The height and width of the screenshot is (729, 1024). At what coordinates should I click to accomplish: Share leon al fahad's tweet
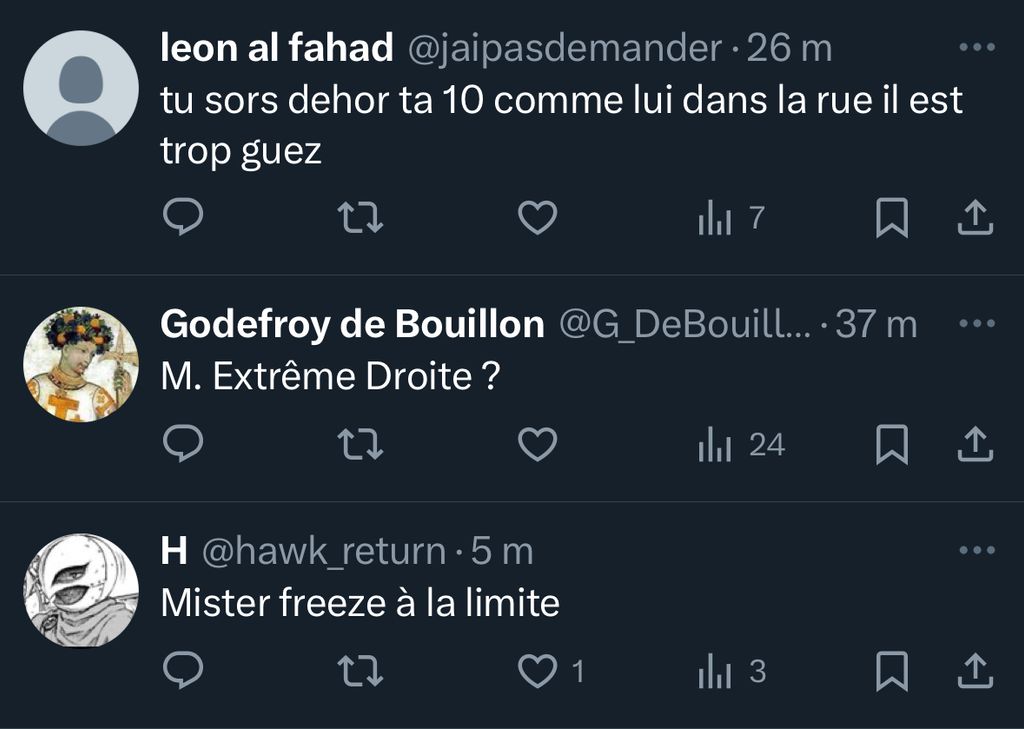tap(975, 218)
